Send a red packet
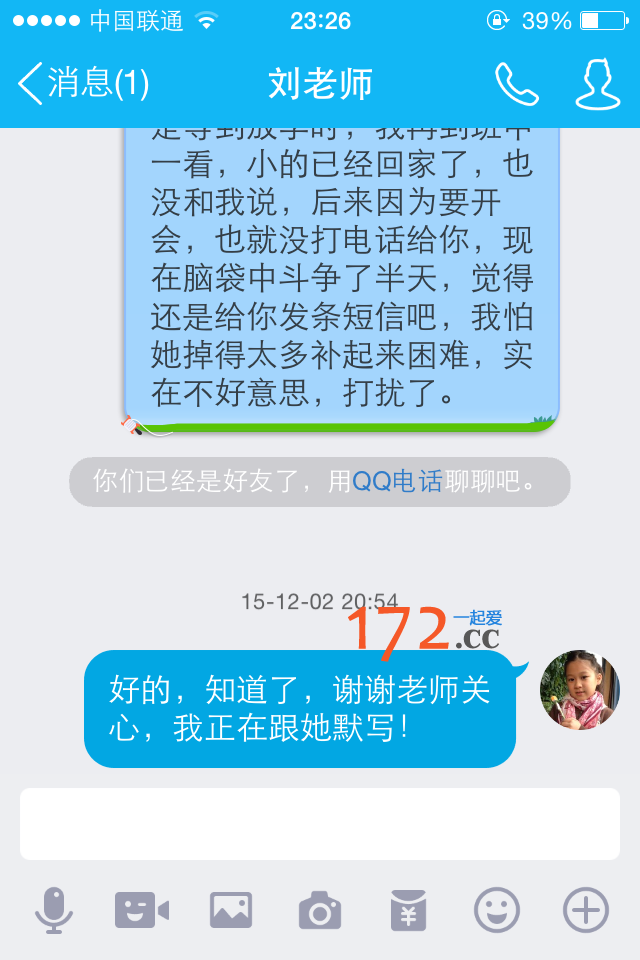This screenshot has height=960, width=640. (x=407, y=909)
